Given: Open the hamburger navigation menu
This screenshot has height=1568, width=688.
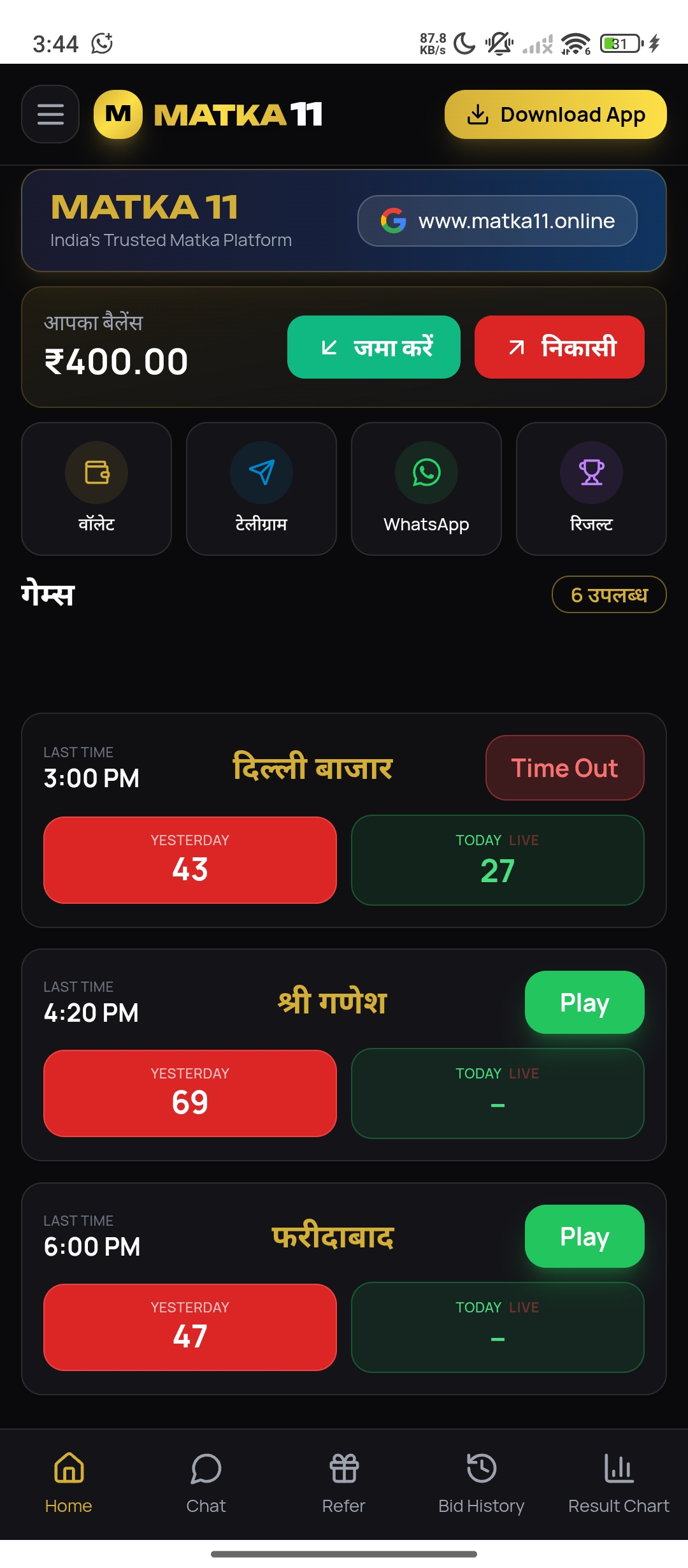Looking at the screenshot, I should 50,115.
